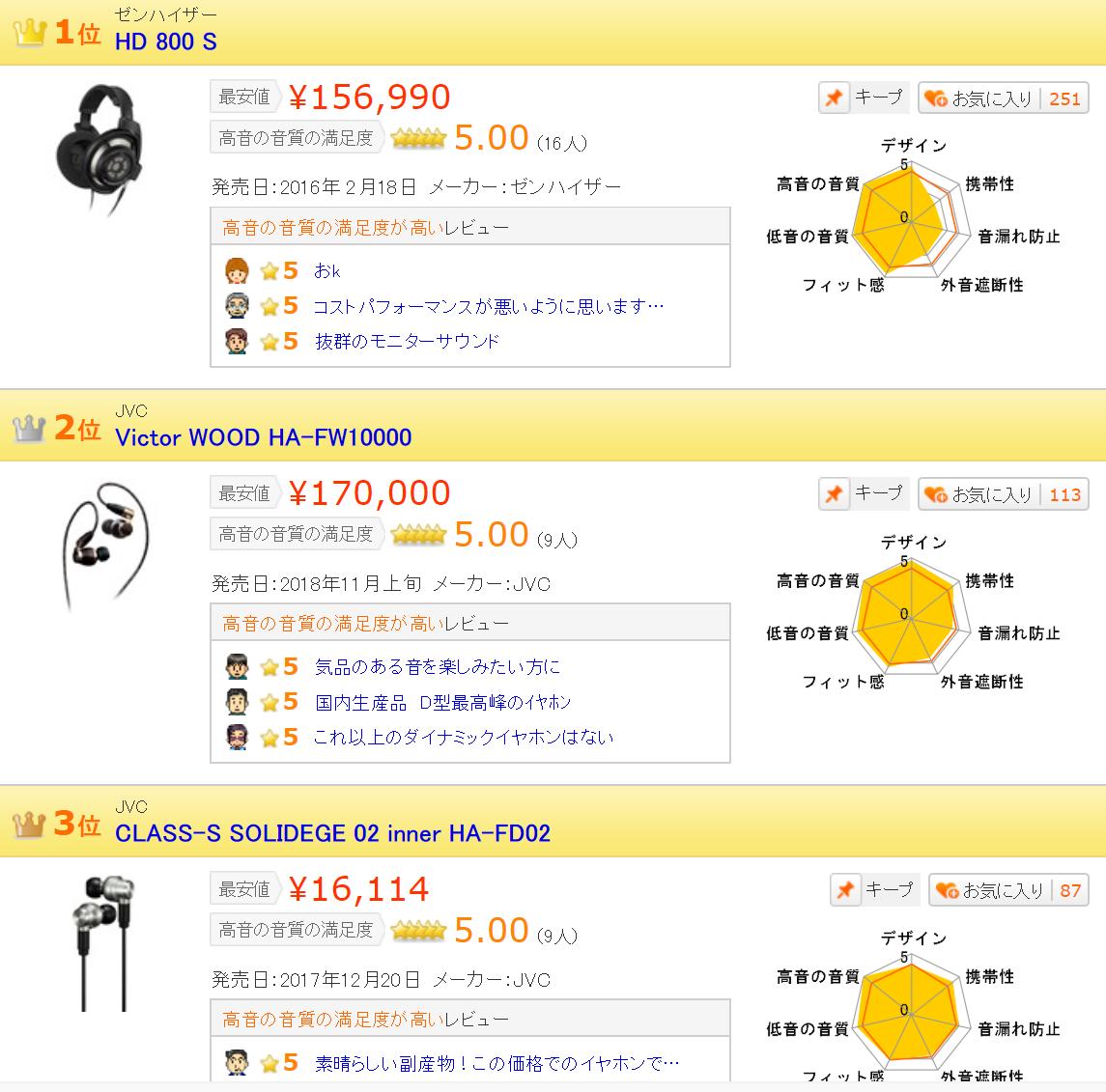Screen dimensions: 1106x1092
Task: Keep the HD 800 S with キープ button
Action: 863,98
